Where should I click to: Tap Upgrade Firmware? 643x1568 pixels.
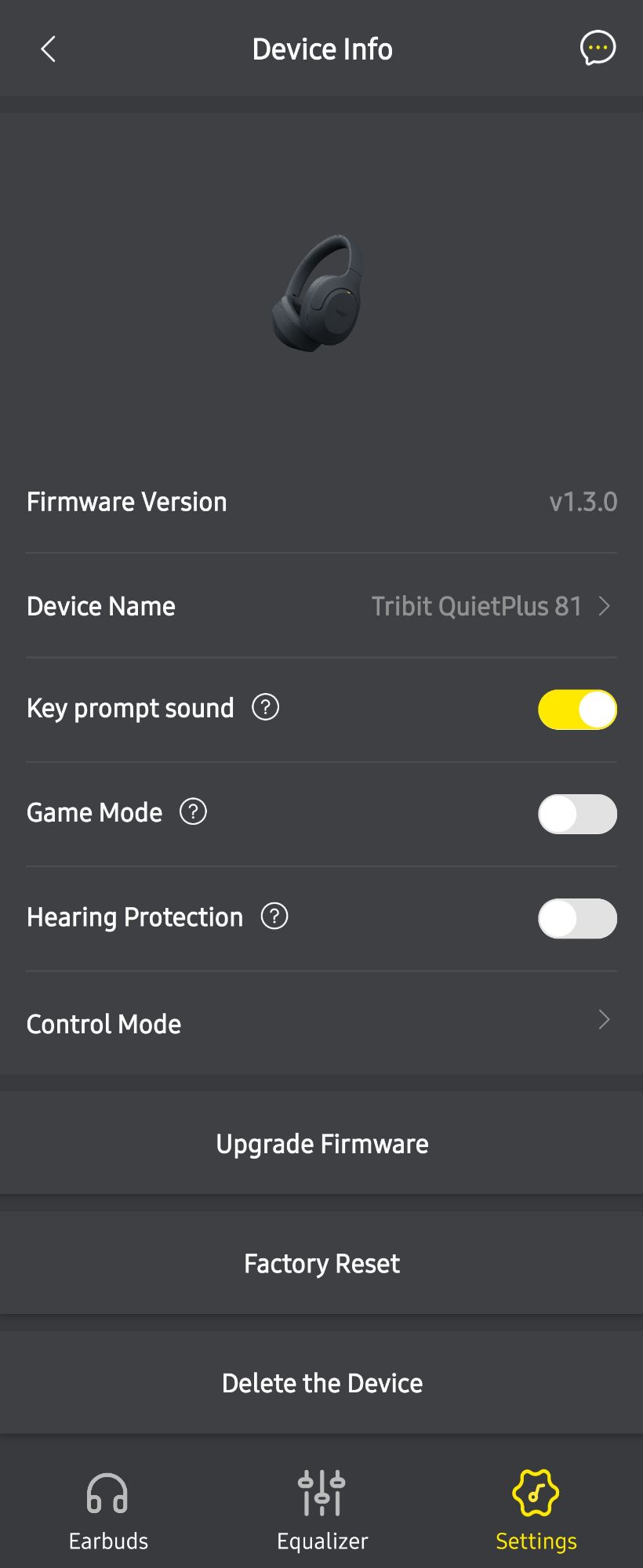(x=321, y=1144)
